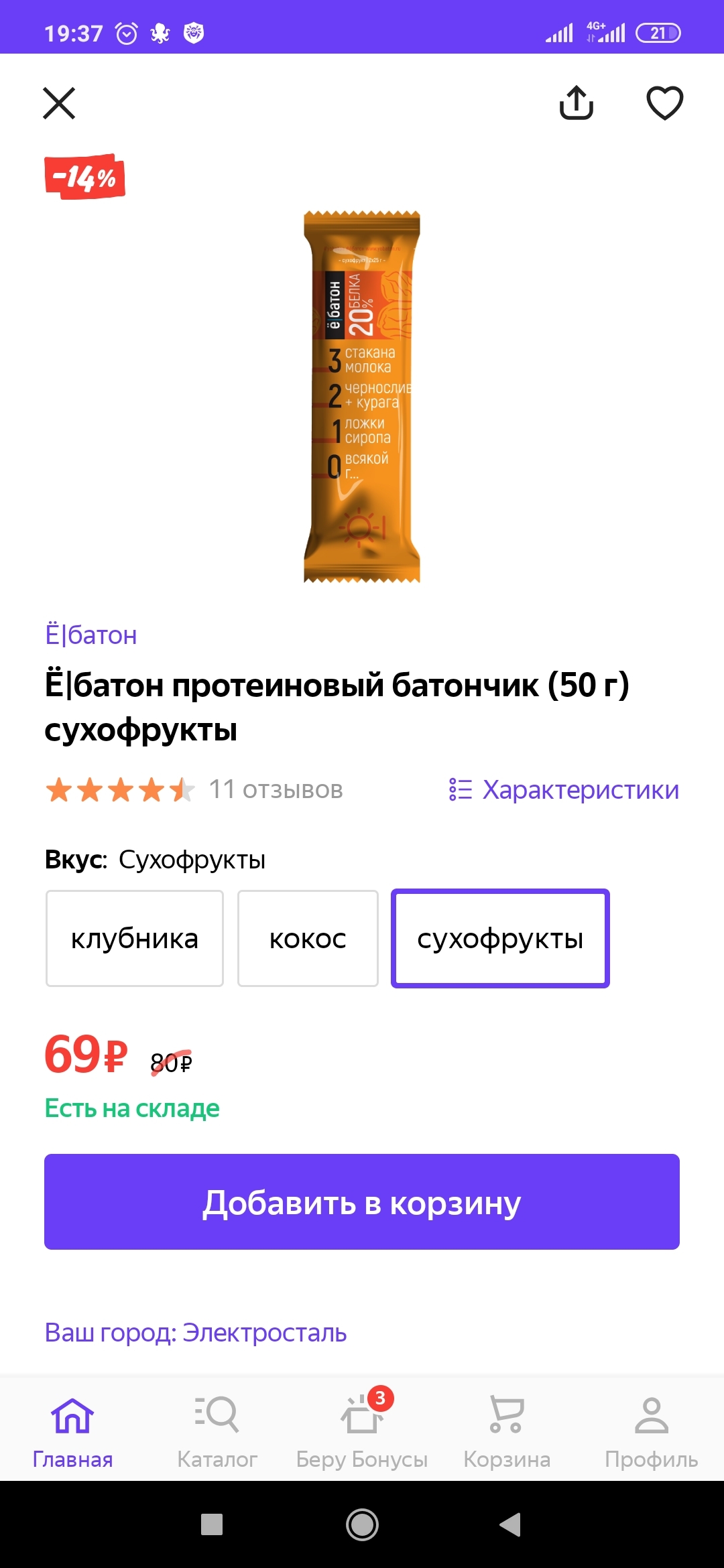Open the Ё|батон brand link

[x=90, y=635]
